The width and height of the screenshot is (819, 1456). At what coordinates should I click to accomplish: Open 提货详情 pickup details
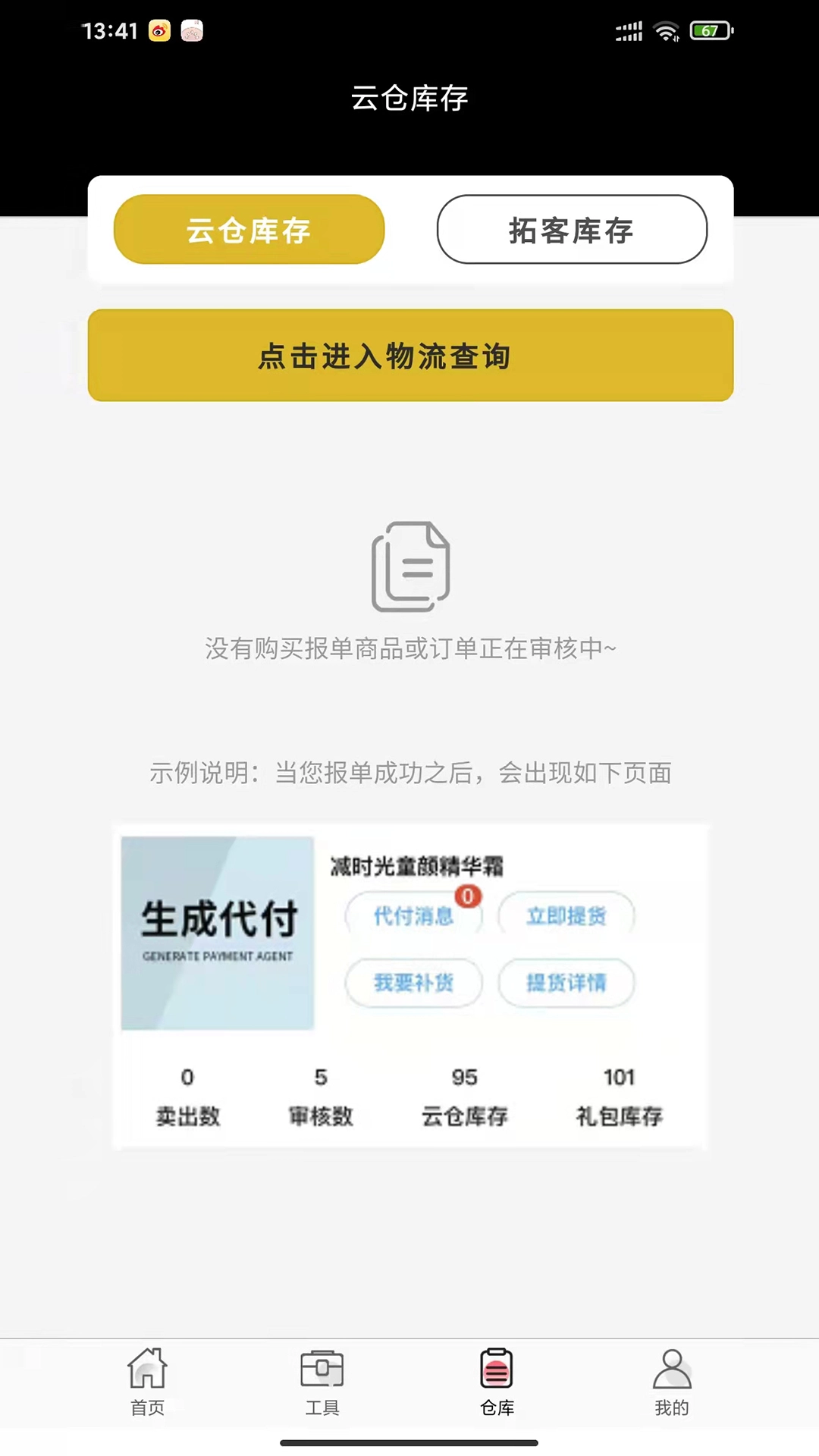tap(566, 983)
